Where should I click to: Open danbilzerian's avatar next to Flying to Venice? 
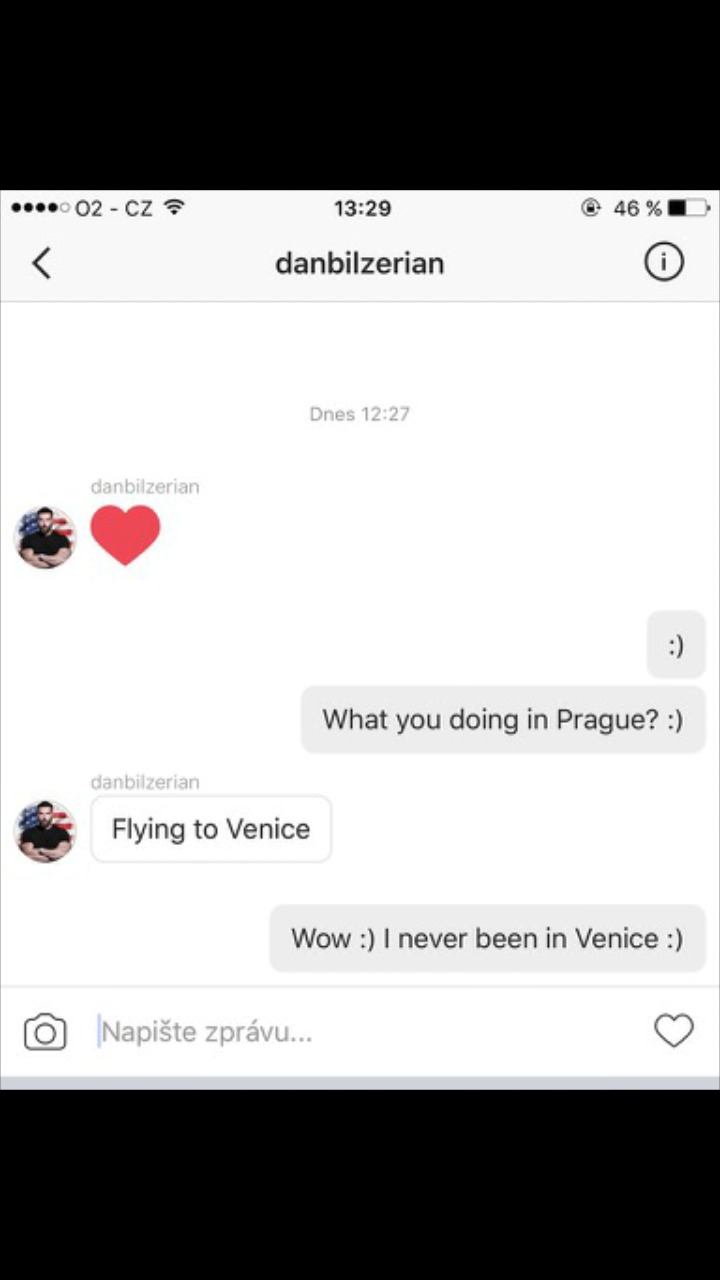tap(45, 831)
